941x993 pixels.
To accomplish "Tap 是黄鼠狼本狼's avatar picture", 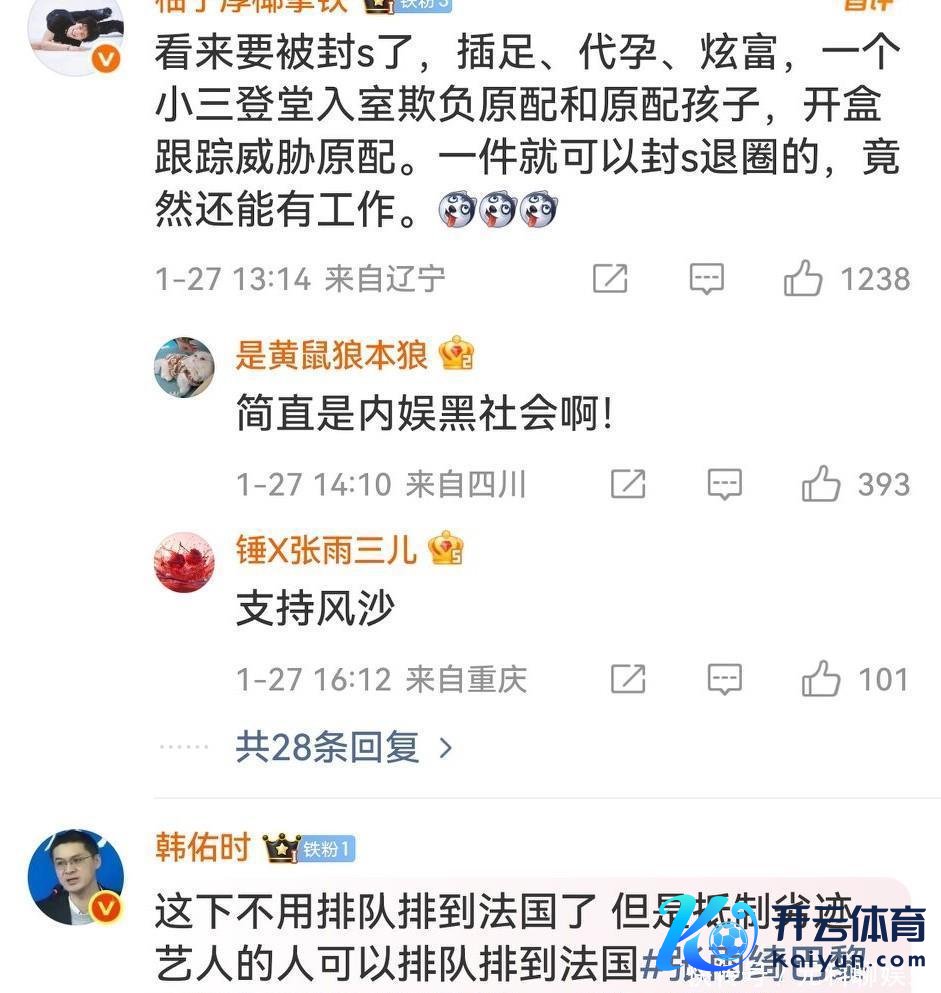I will pyautogui.click(x=184, y=367).
